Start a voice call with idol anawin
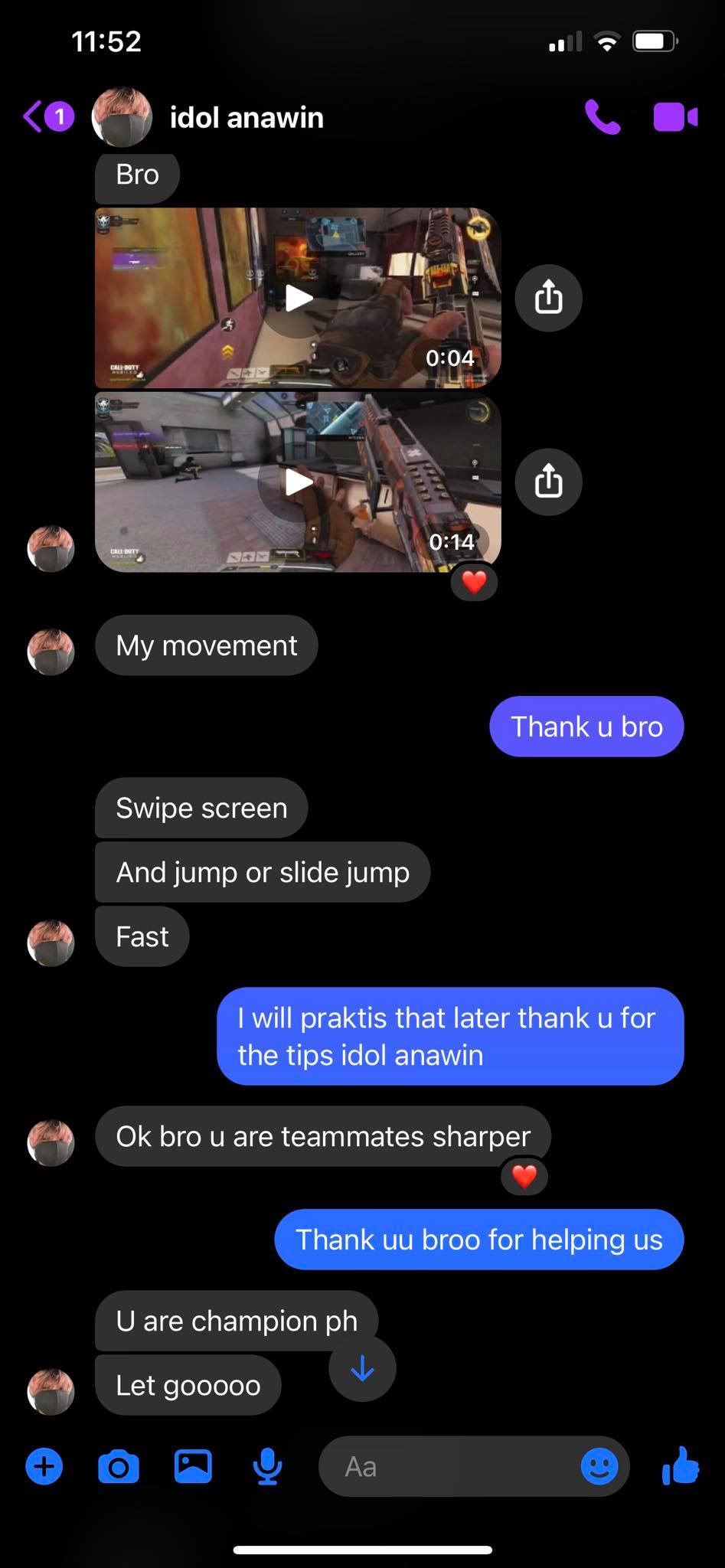The image size is (725, 1568). (x=603, y=117)
